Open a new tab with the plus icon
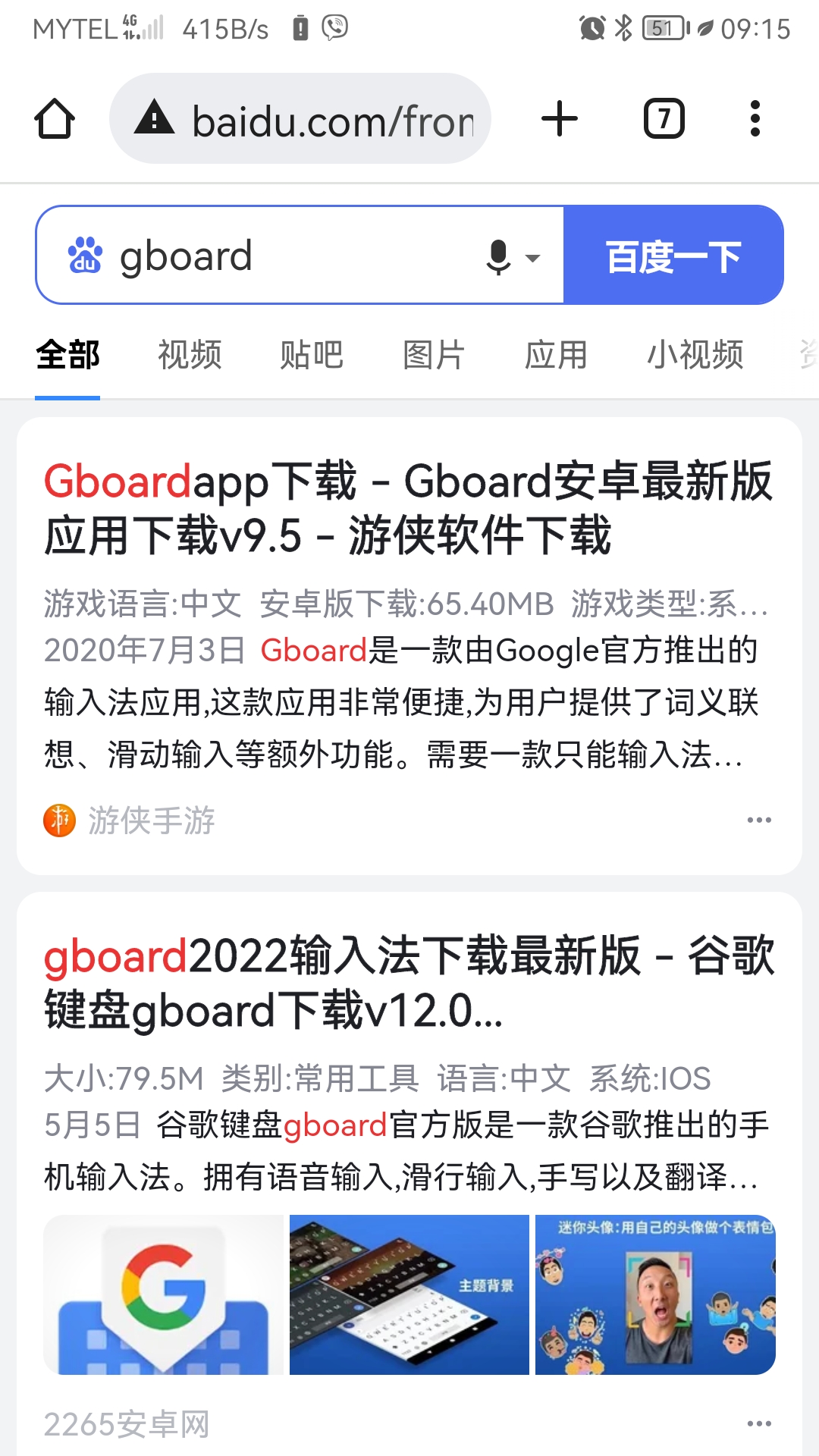Screen dimensions: 819x1456 click(559, 118)
